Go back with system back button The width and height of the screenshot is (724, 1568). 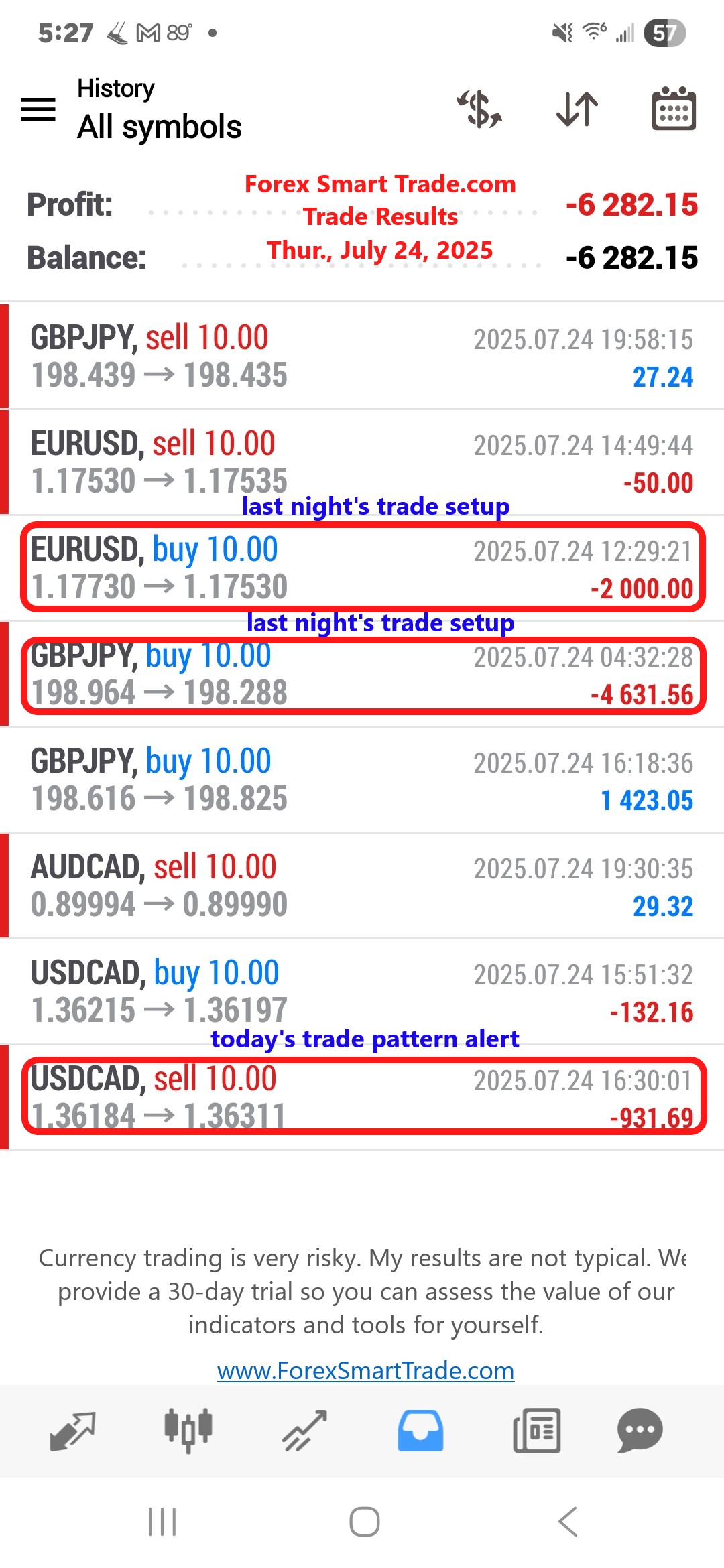click(568, 1522)
